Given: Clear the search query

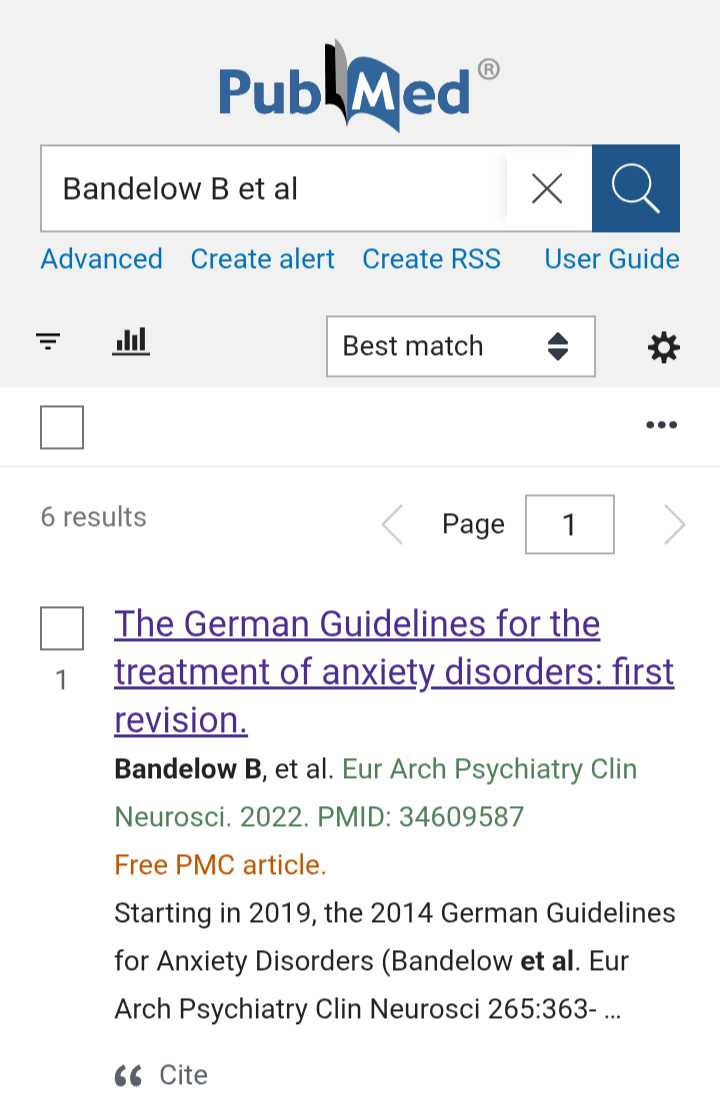Looking at the screenshot, I should pos(547,189).
